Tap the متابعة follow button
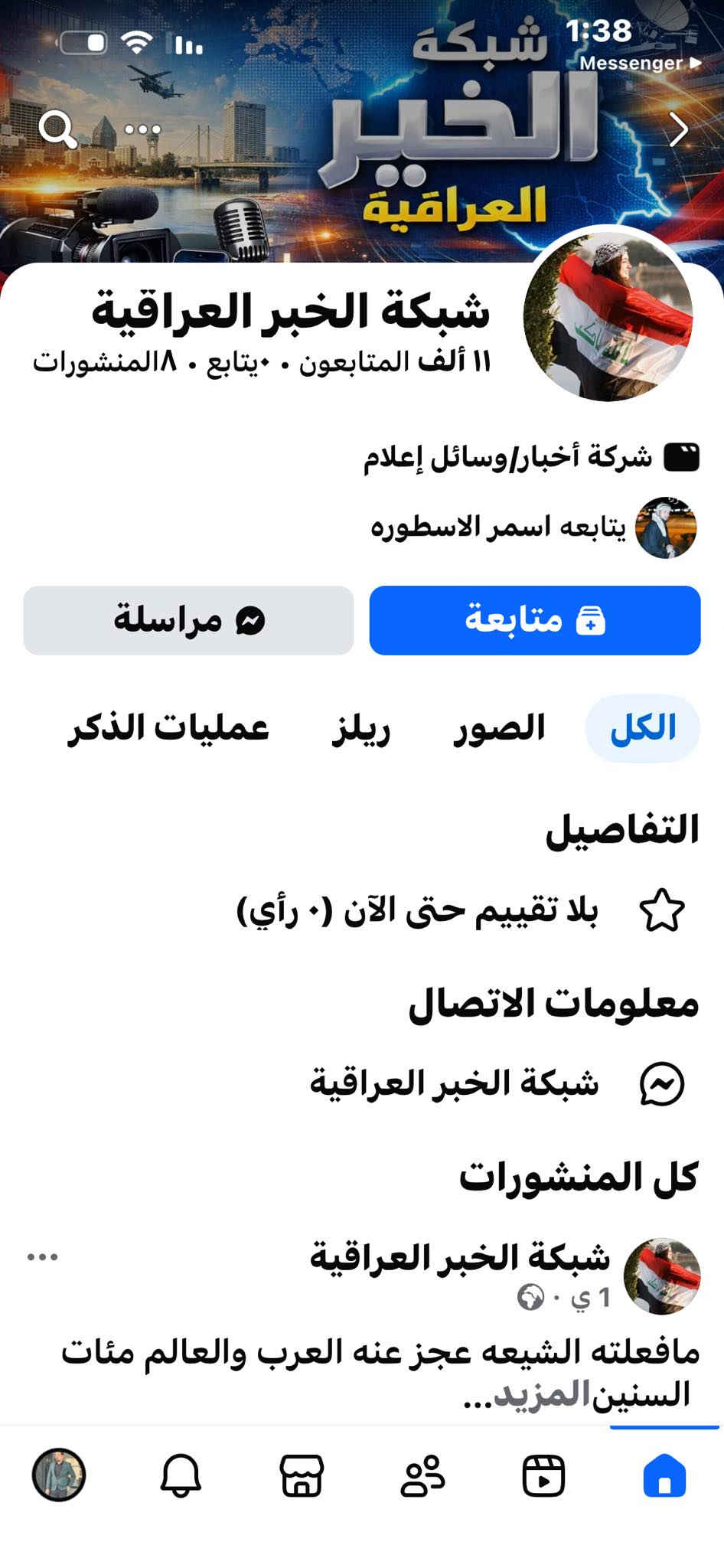This screenshot has height=1568, width=724. tap(534, 620)
